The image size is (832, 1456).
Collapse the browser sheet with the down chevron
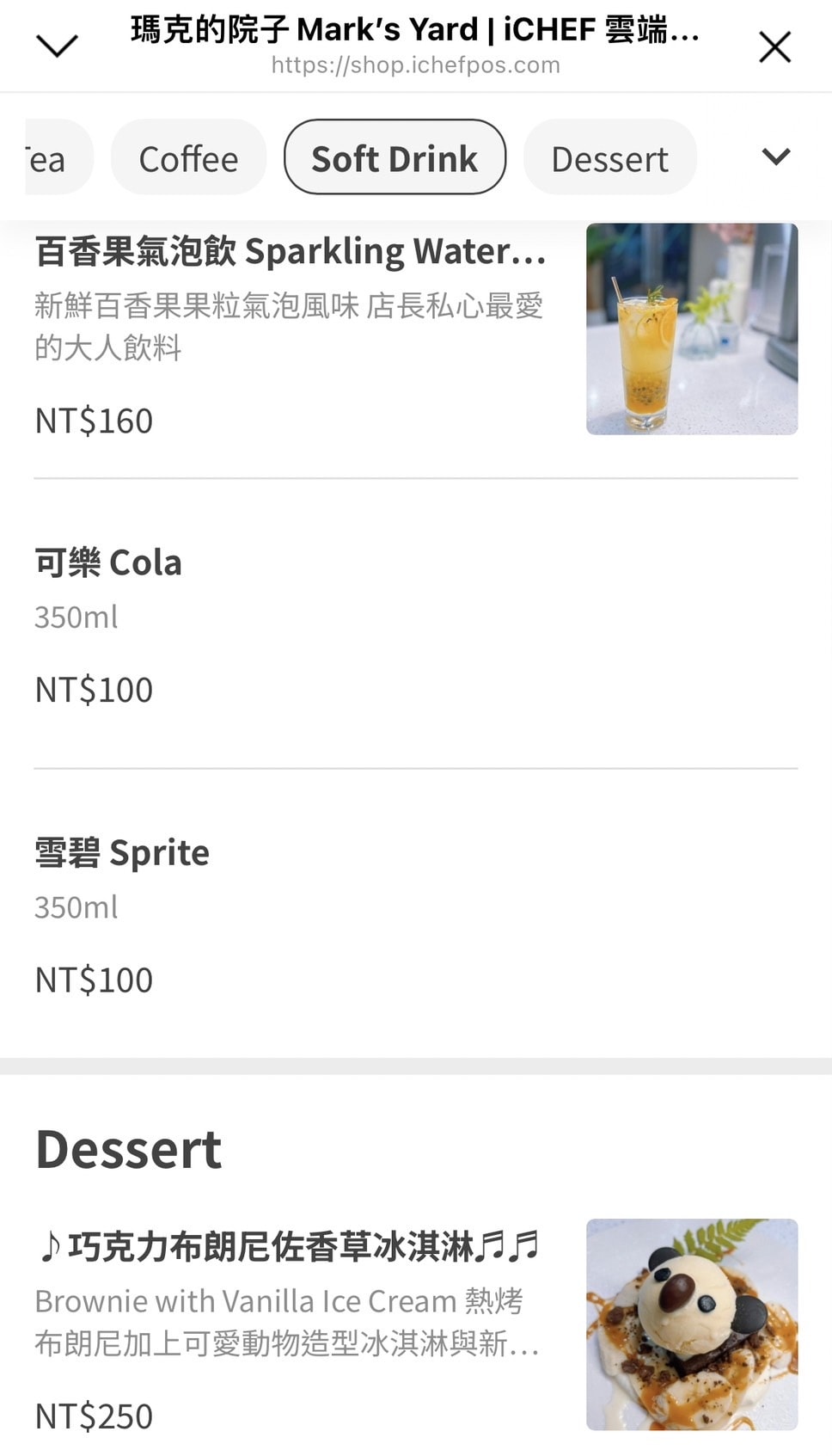[57, 46]
